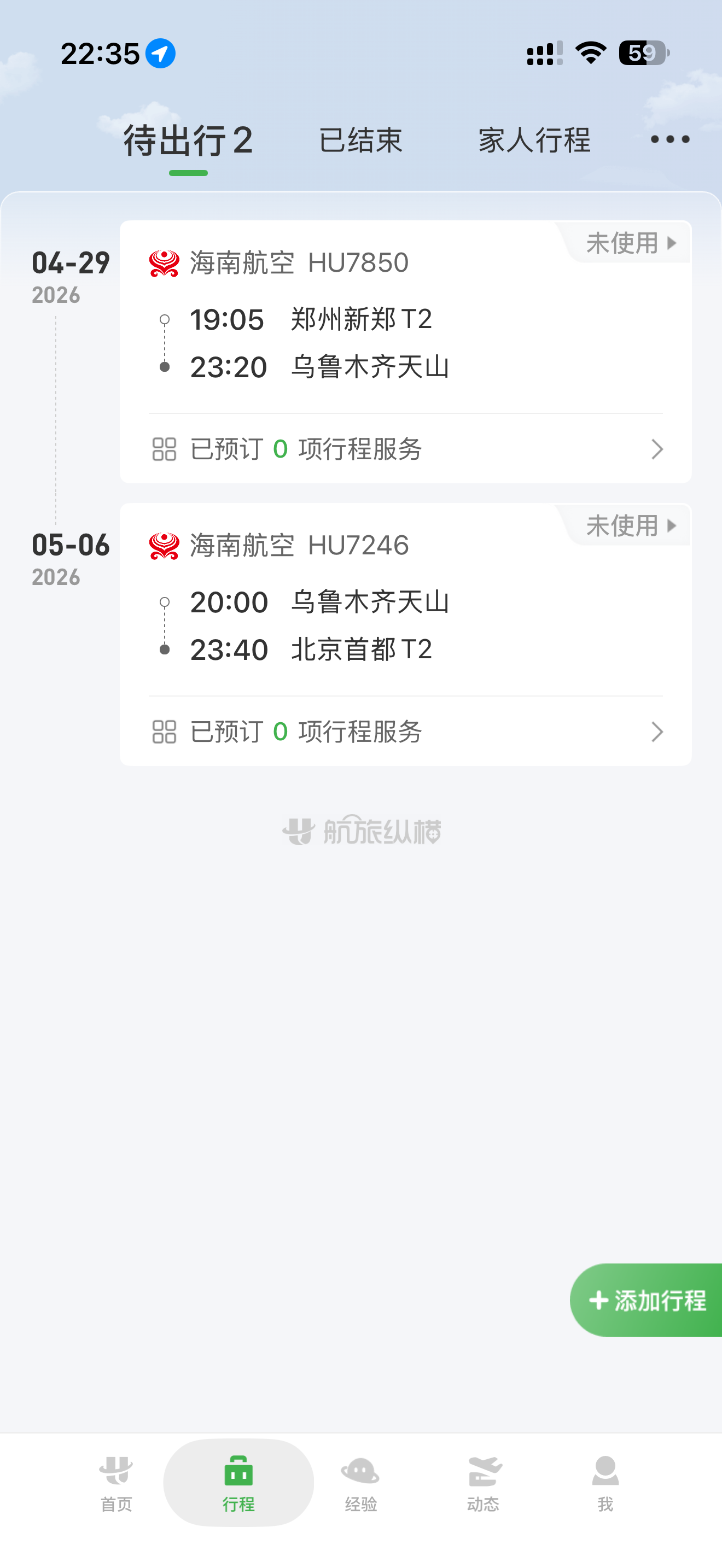Open the 我 profile tab
Screen dimensions: 722x1568
tap(605, 1483)
